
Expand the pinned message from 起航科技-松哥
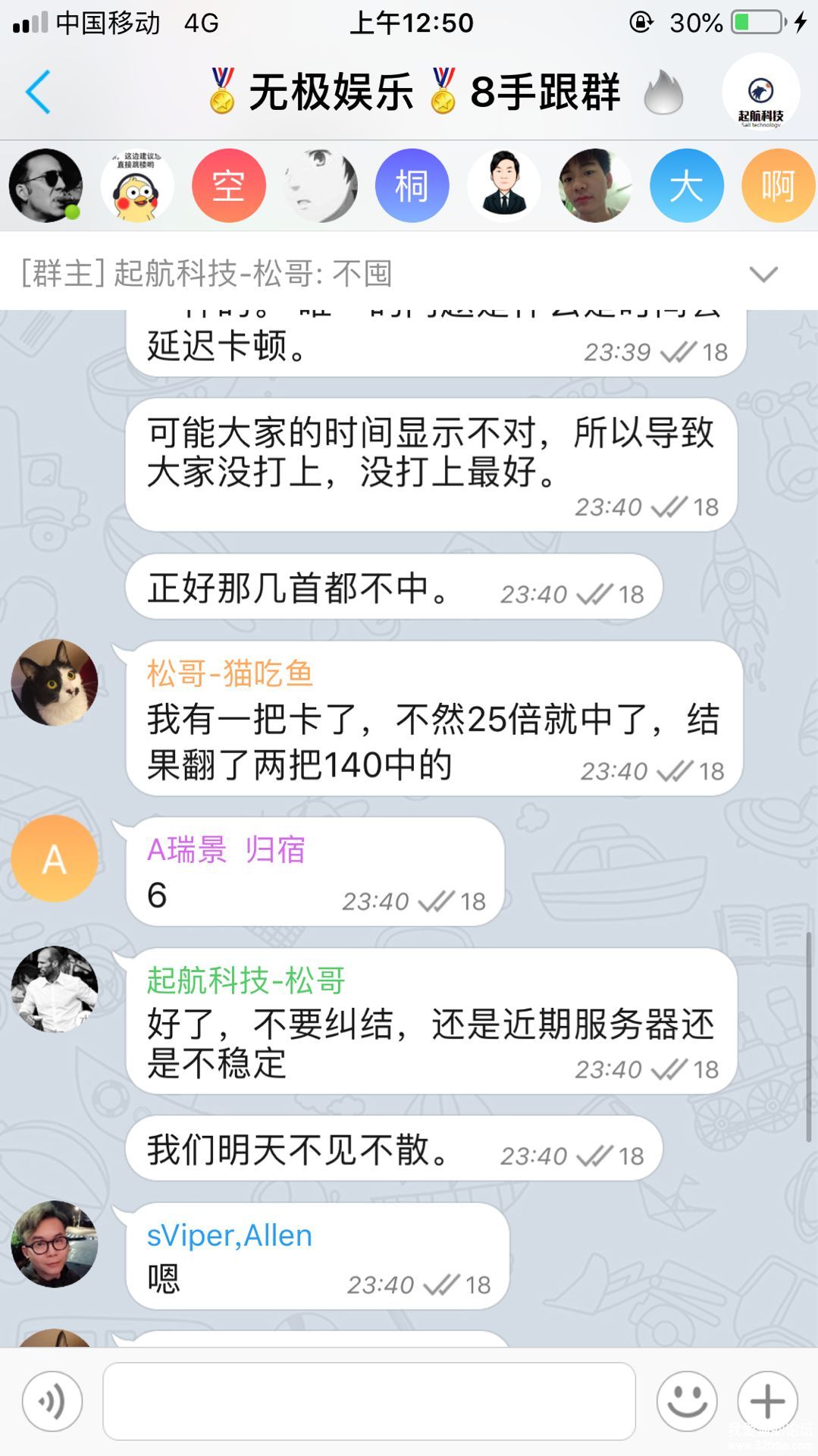coord(763,274)
